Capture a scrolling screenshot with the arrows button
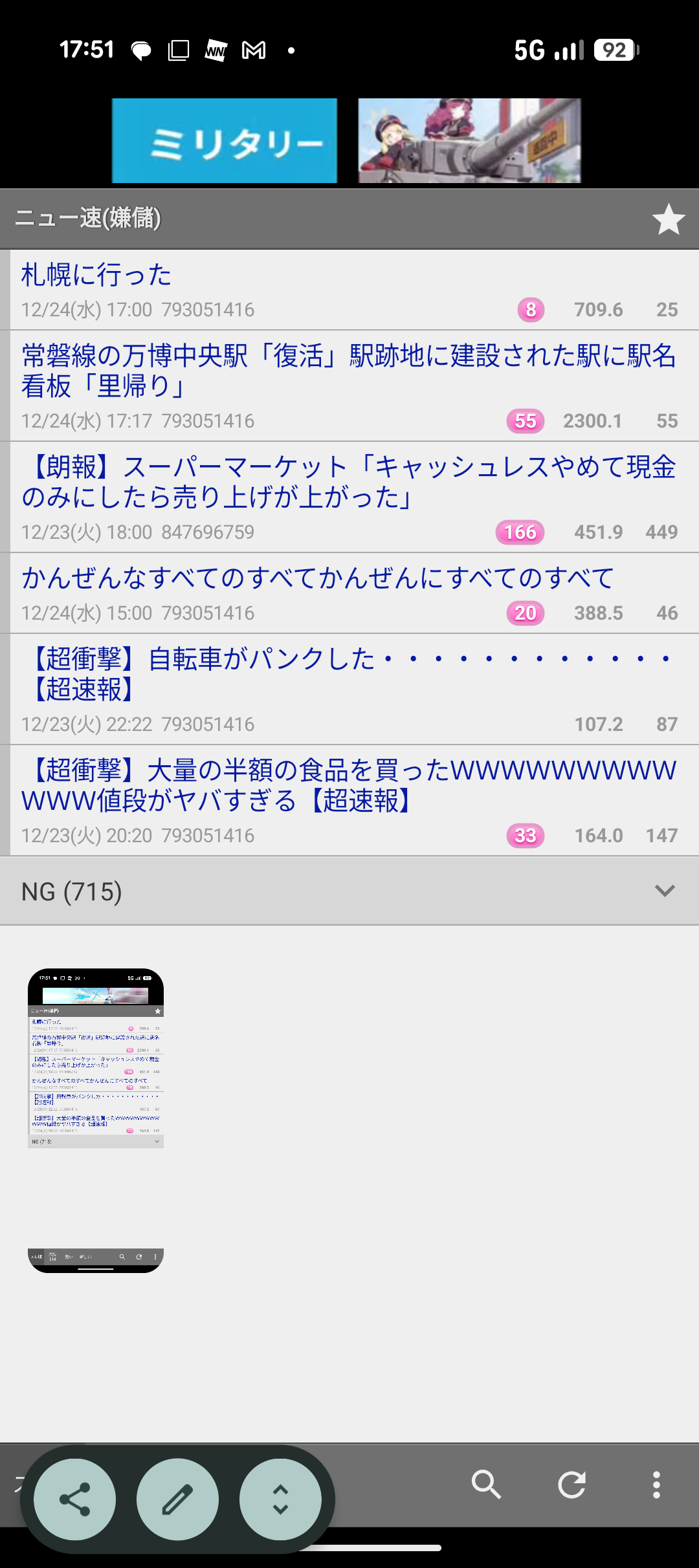 coord(280,1499)
